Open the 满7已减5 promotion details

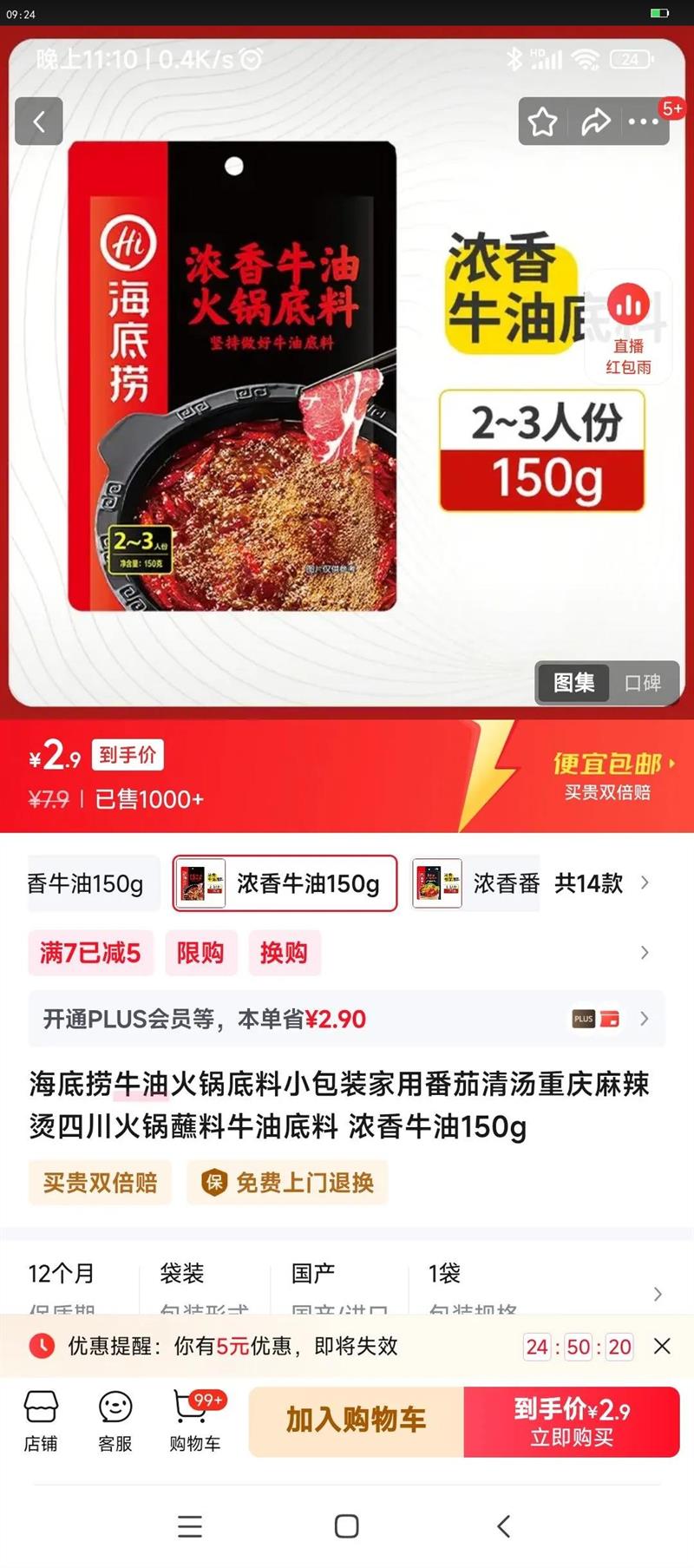click(90, 953)
